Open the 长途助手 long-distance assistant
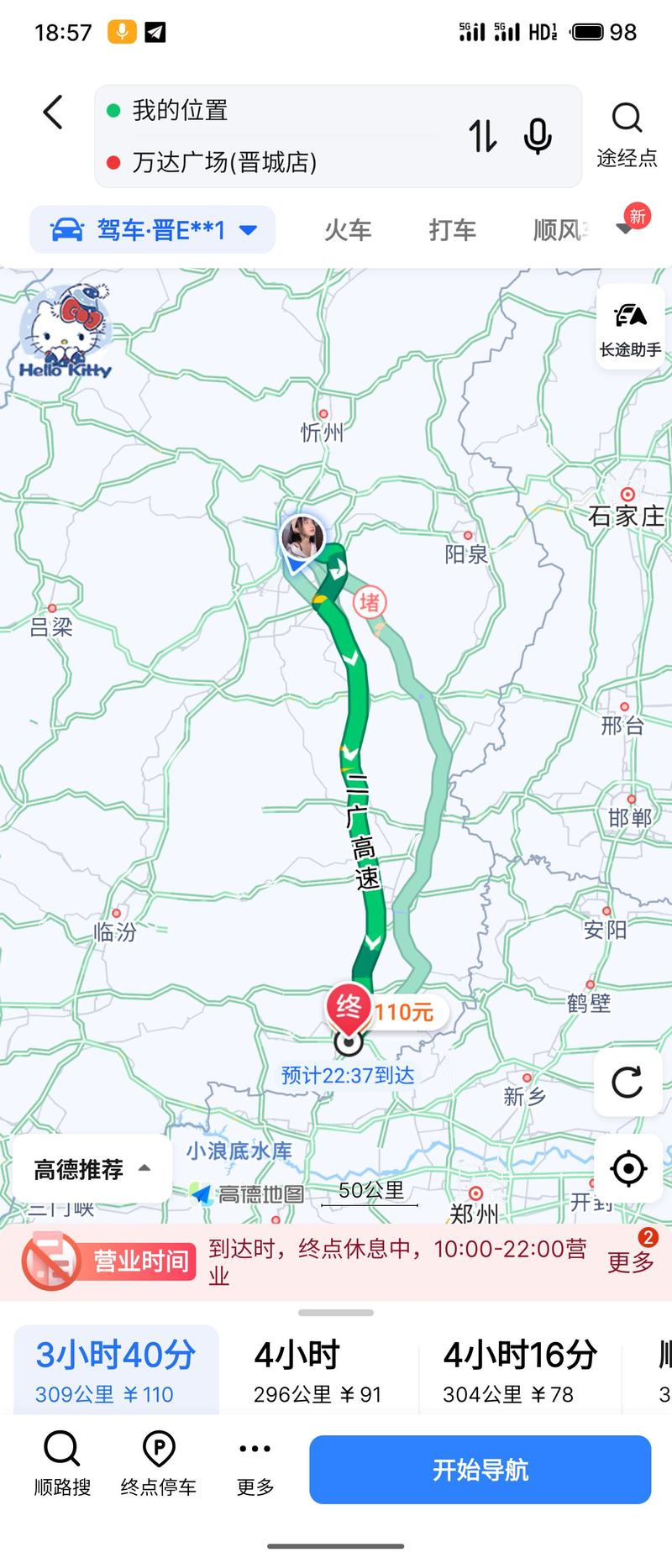The image size is (672, 1568). click(628, 329)
